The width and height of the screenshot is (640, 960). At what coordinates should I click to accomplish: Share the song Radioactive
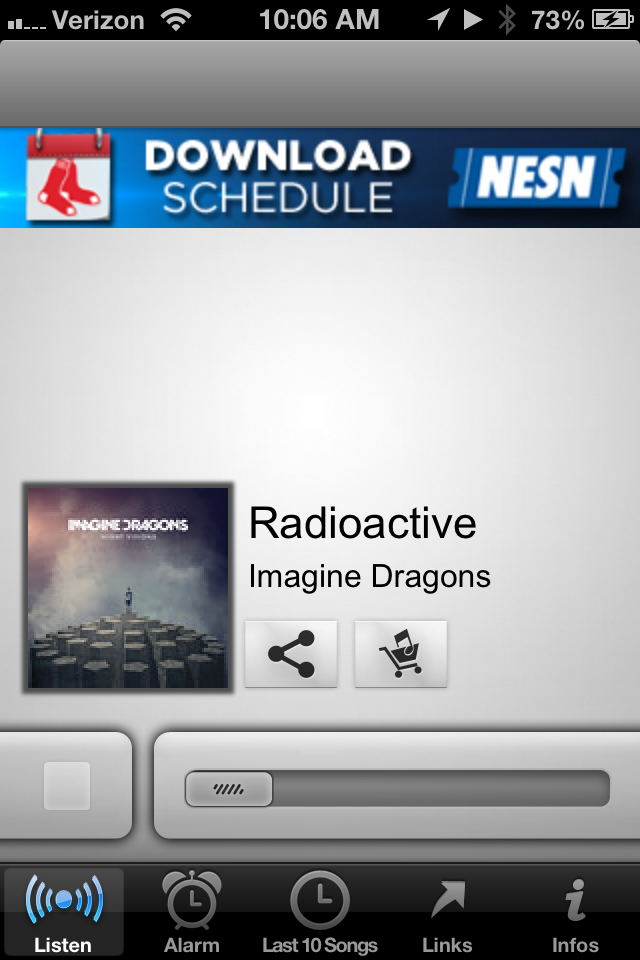pos(291,654)
